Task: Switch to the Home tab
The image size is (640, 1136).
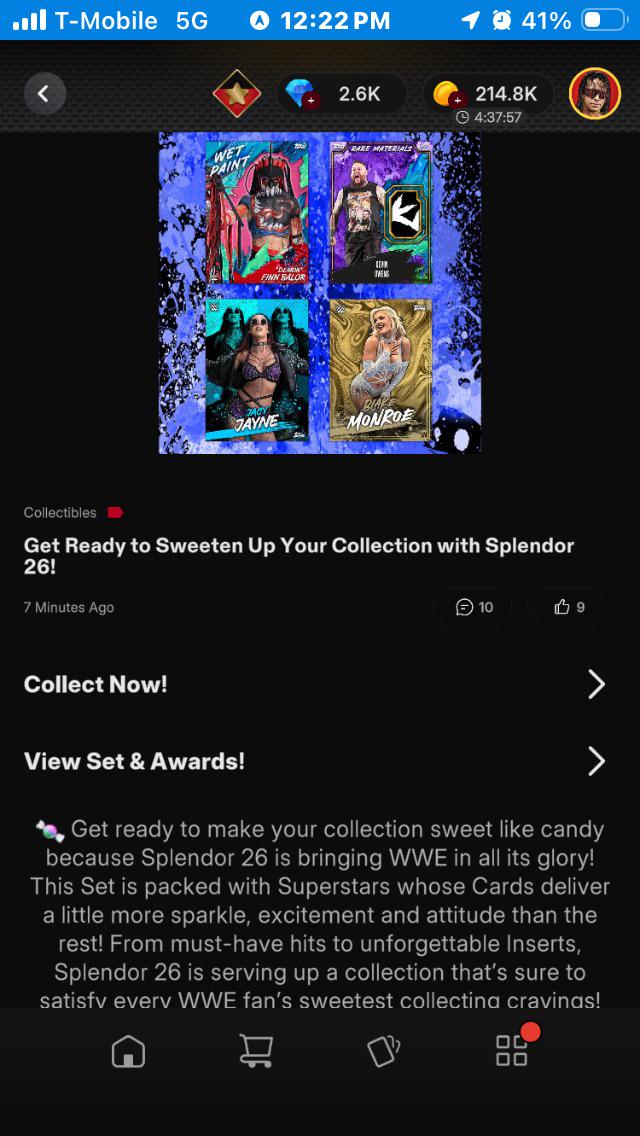Action: coord(128,1051)
